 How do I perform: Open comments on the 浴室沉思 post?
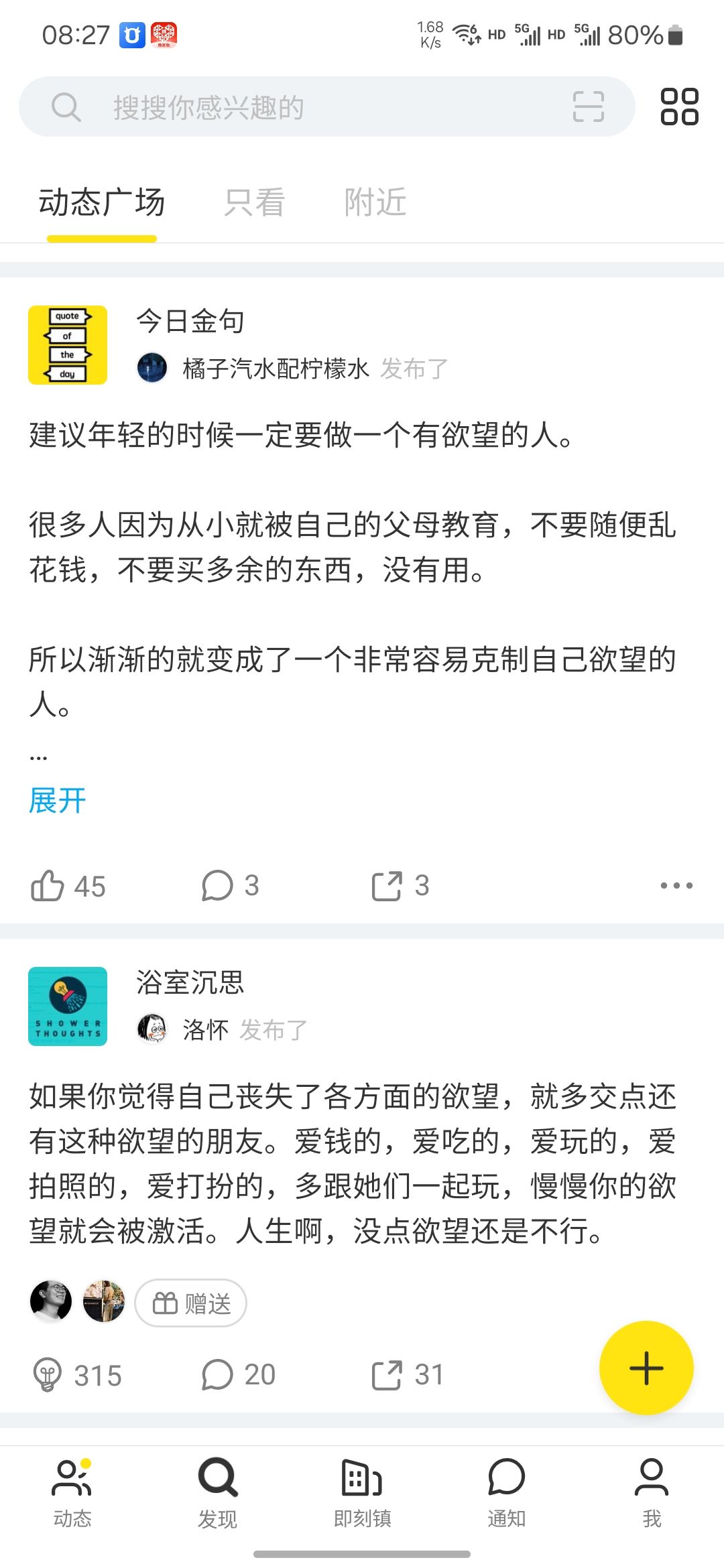[239, 1375]
